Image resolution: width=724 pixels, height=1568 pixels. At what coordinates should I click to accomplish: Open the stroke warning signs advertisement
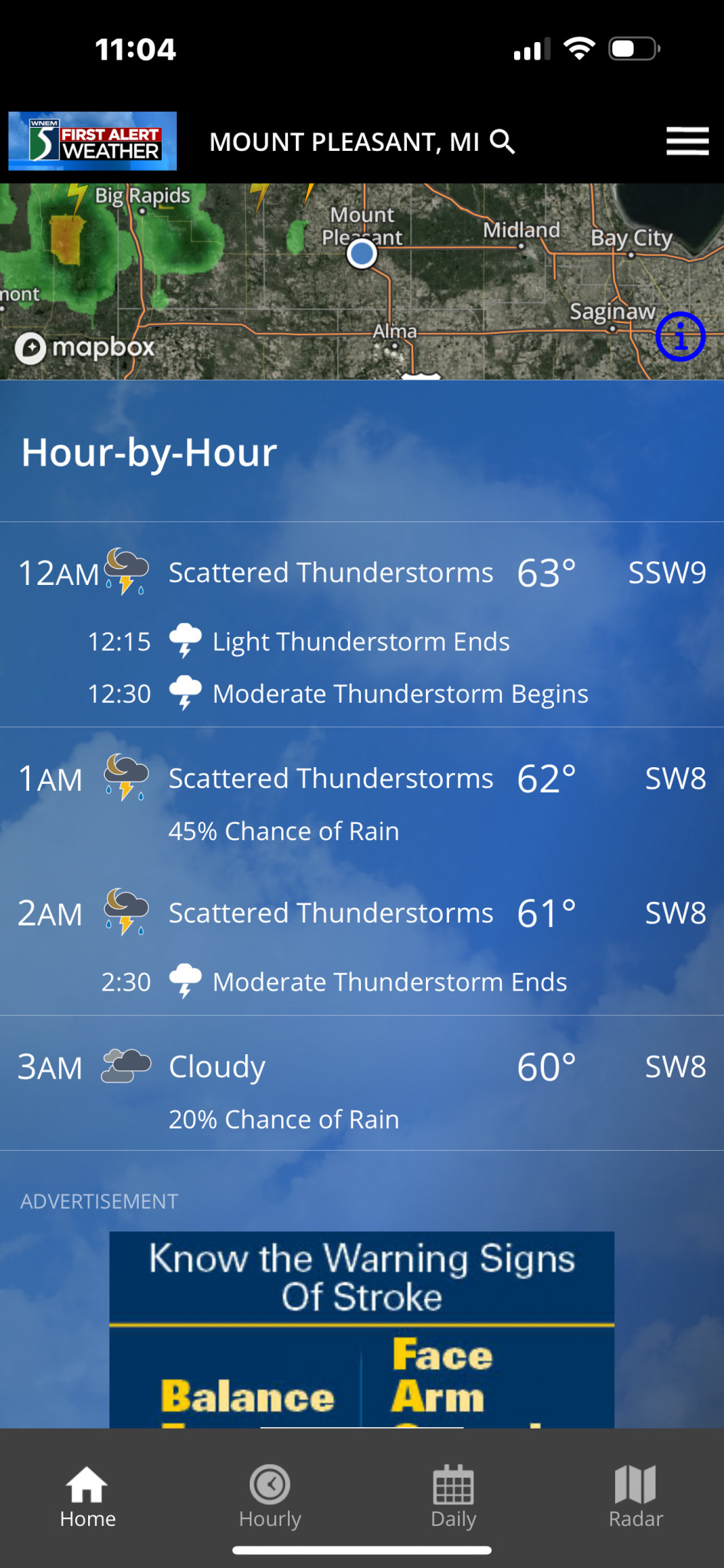(362, 1328)
